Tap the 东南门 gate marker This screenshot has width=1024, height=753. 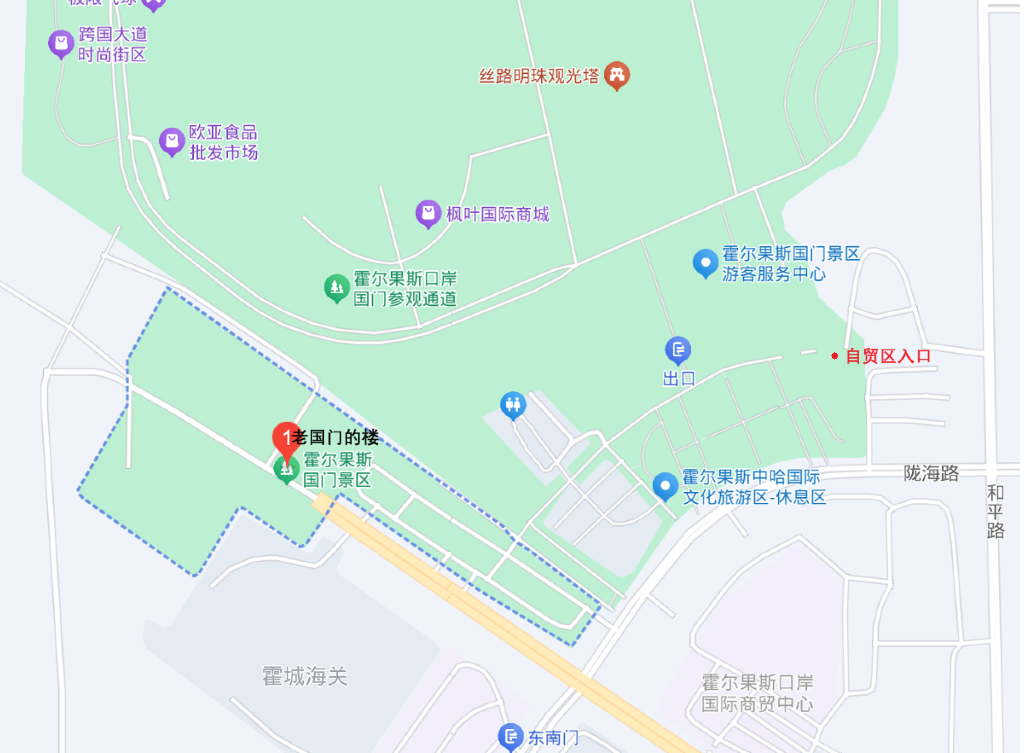click(510, 737)
